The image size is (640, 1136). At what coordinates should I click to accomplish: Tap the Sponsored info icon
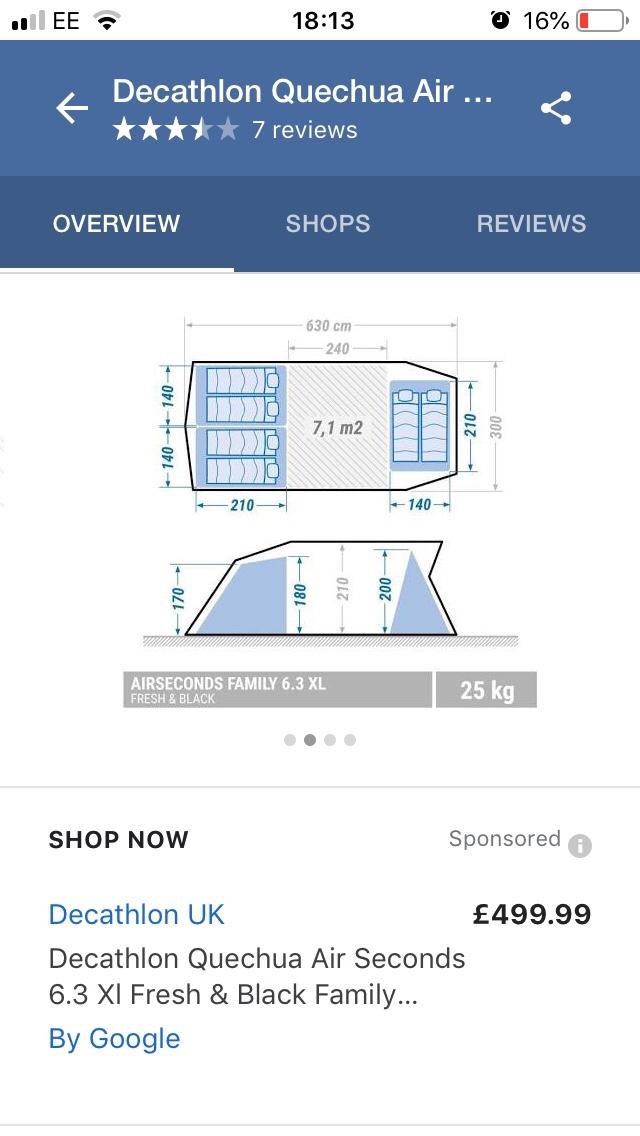pos(580,846)
